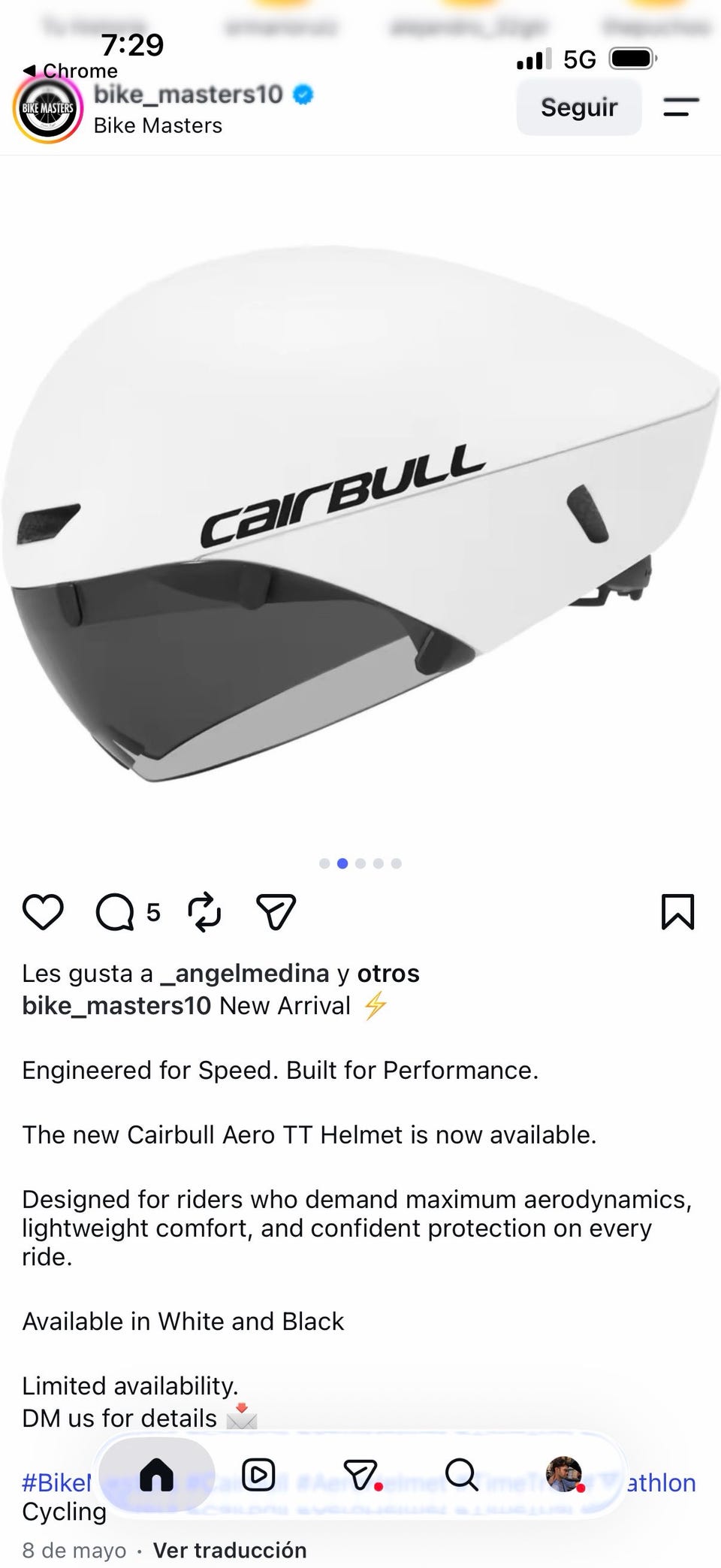Open the comments on this post
Viewport: 721px width, 1568px height.
(115, 912)
